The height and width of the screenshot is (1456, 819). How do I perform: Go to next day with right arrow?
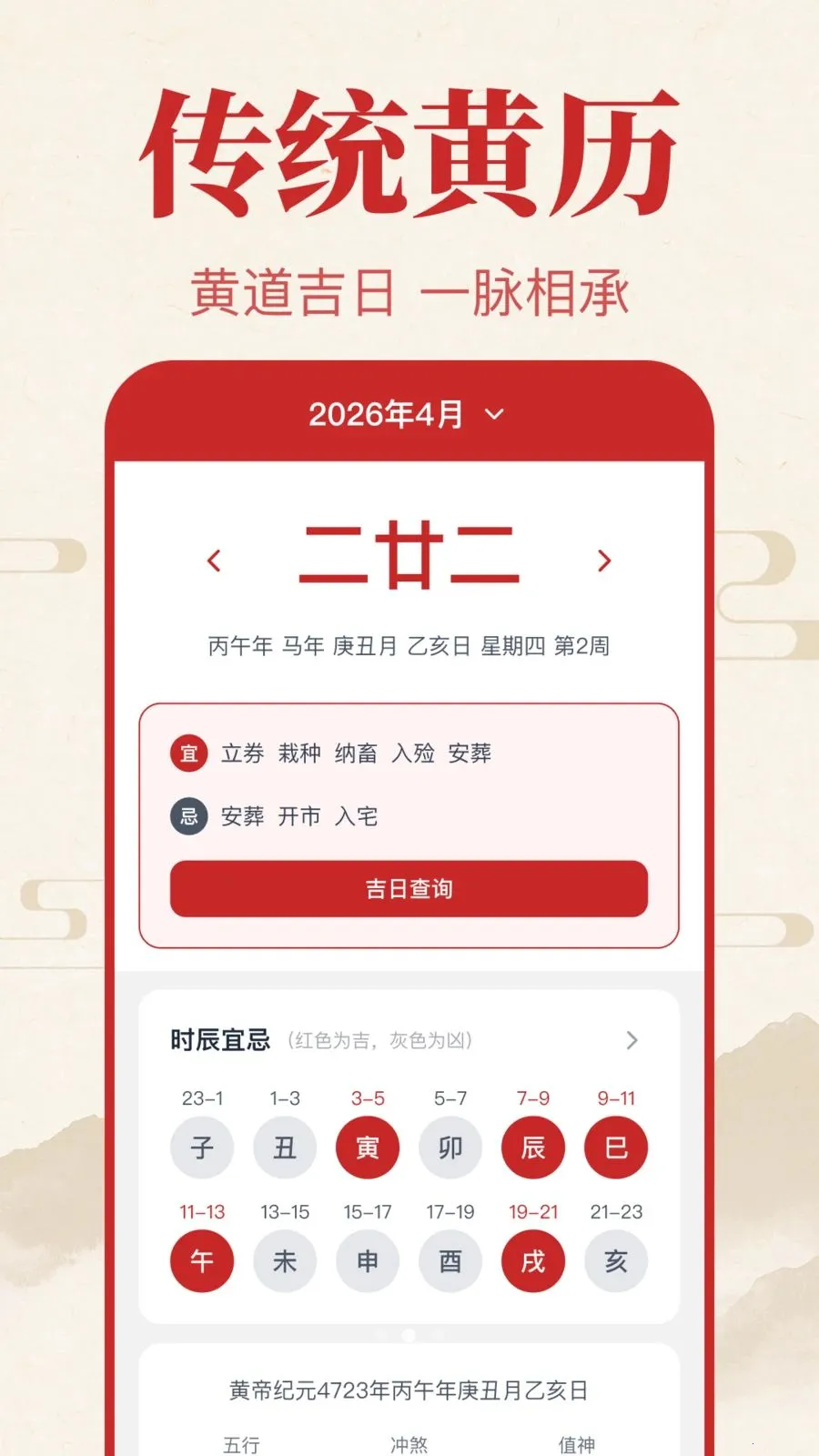coord(602,561)
